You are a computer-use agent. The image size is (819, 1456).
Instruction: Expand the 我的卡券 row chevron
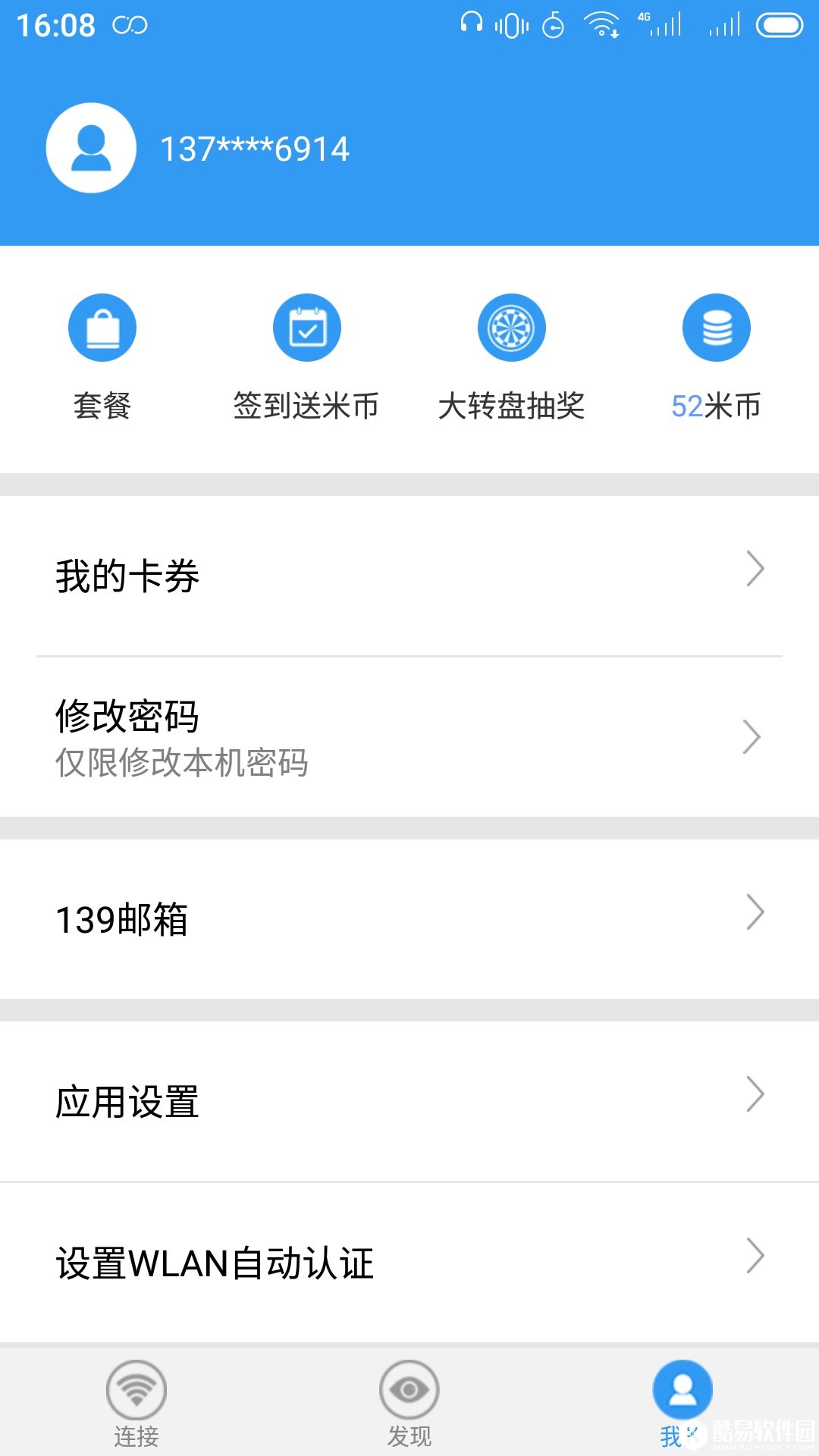tap(754, 570)
